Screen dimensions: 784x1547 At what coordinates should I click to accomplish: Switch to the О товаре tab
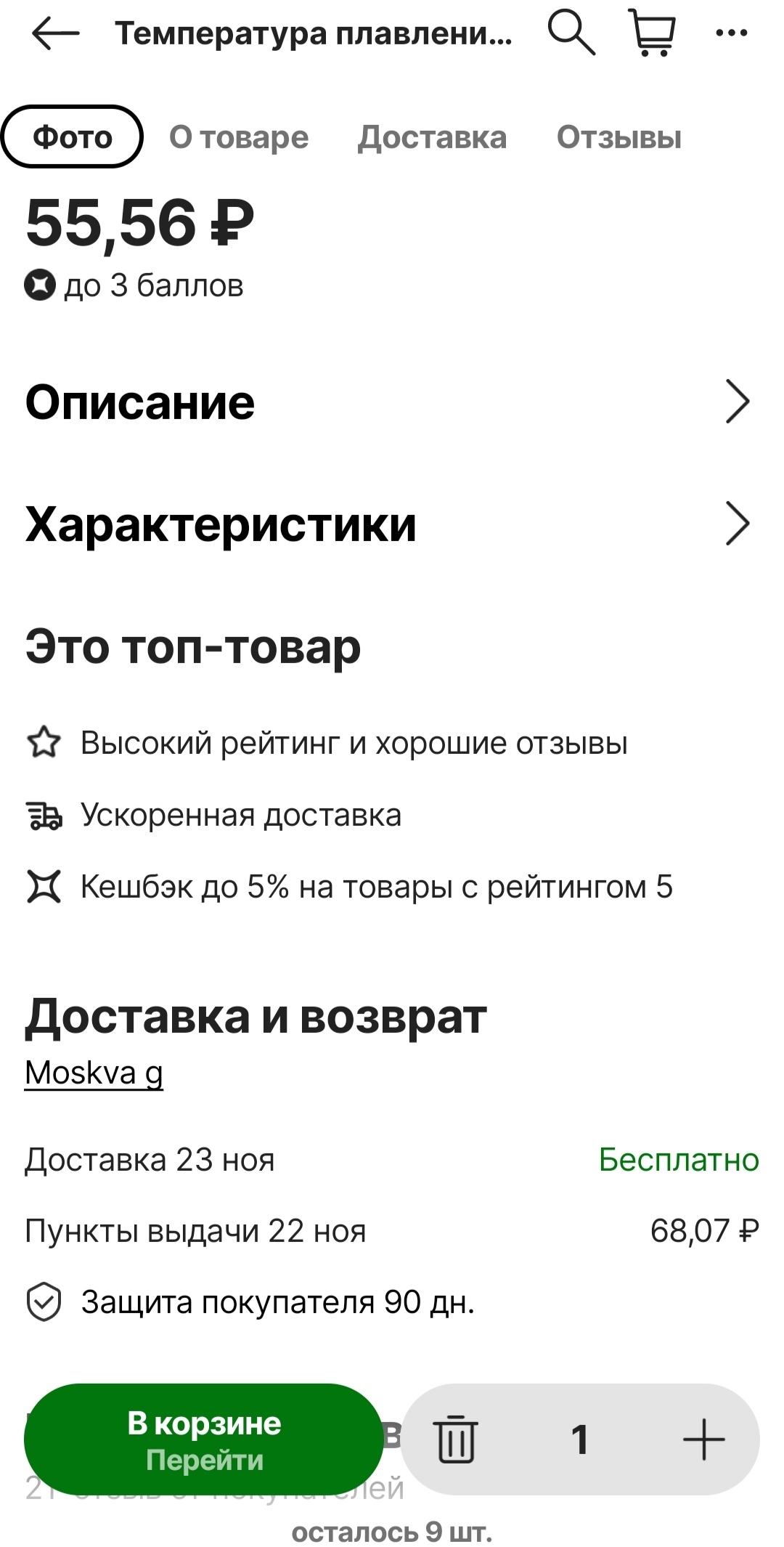pos(239,137)
